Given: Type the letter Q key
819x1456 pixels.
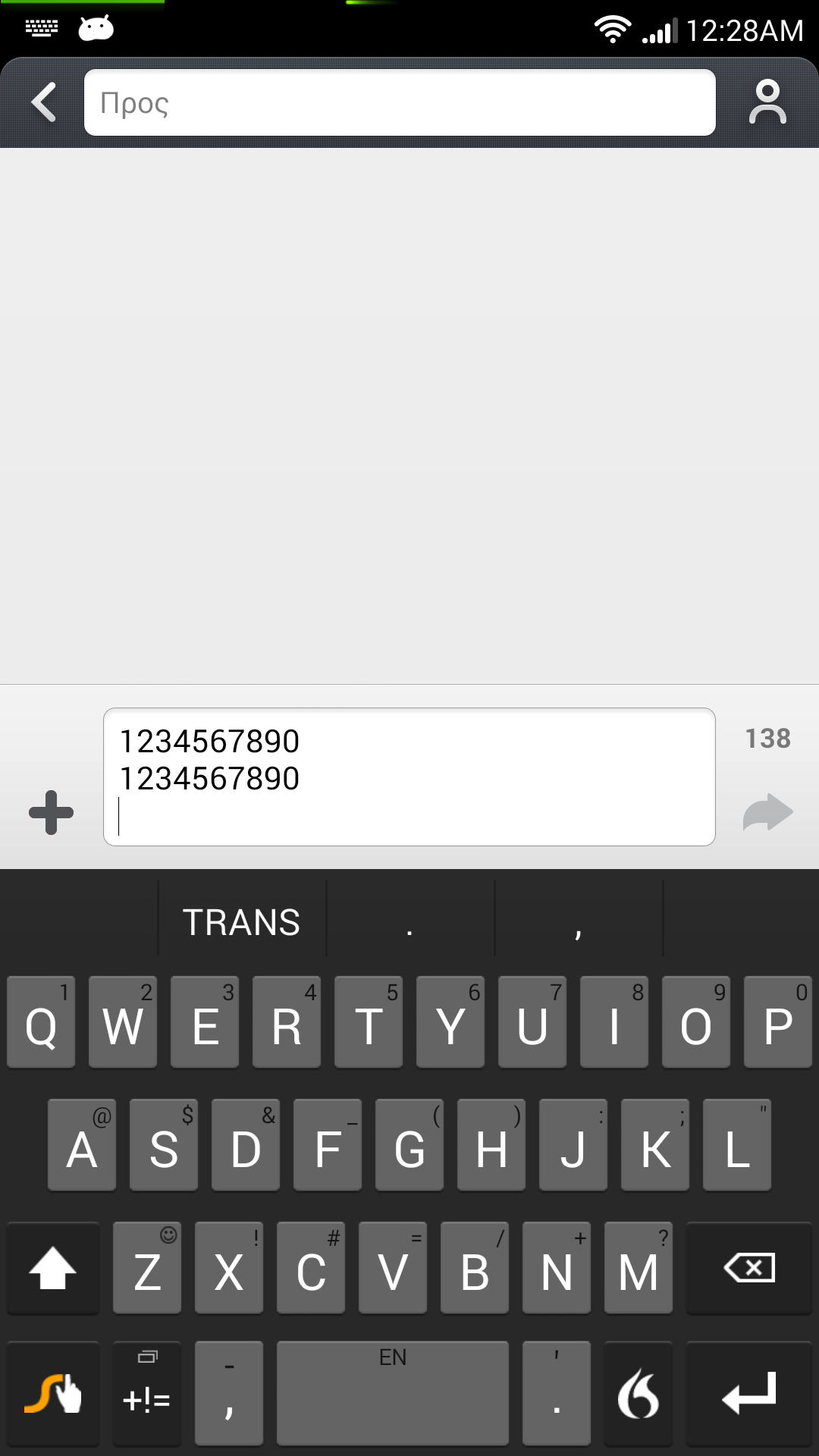Looking at the screenshot, I should pos(41,1022).
